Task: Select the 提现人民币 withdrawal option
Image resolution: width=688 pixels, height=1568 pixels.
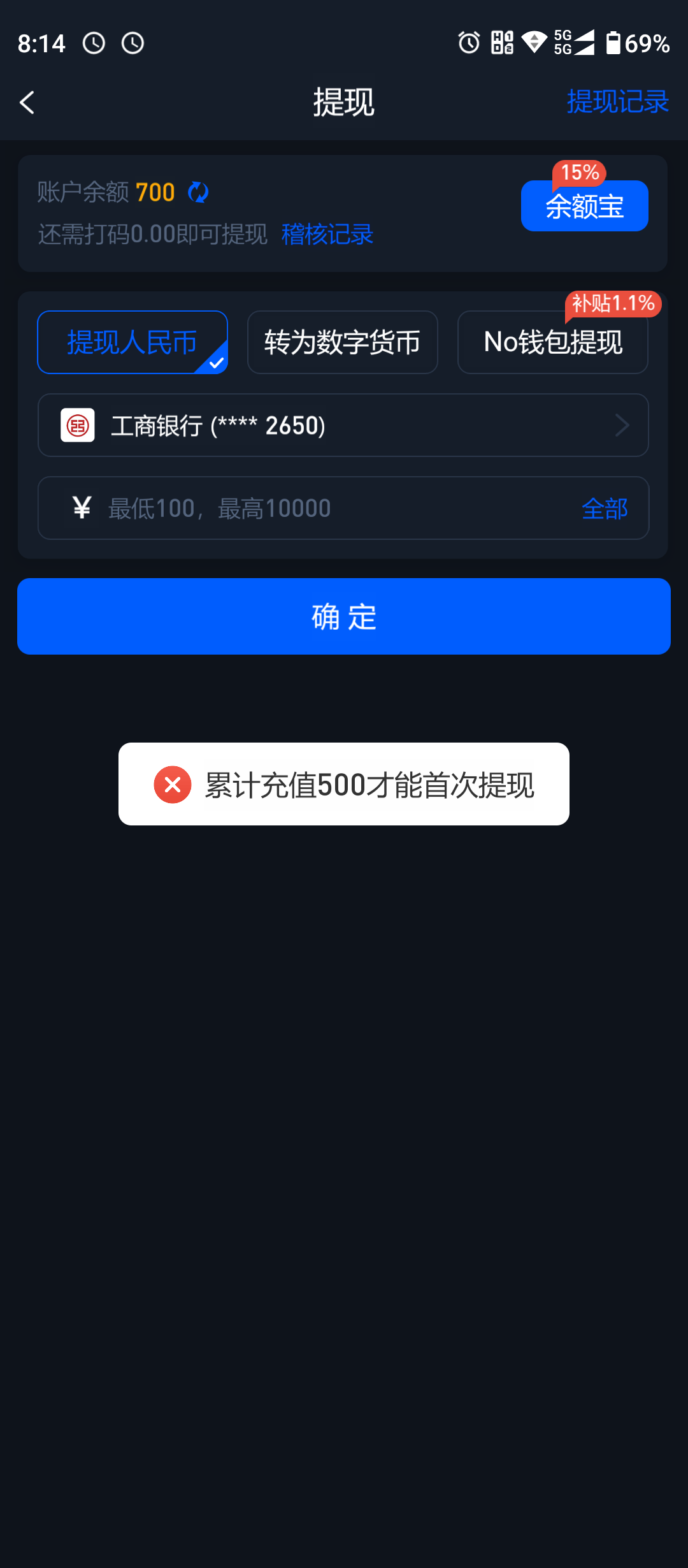Action: click(132, 342)
